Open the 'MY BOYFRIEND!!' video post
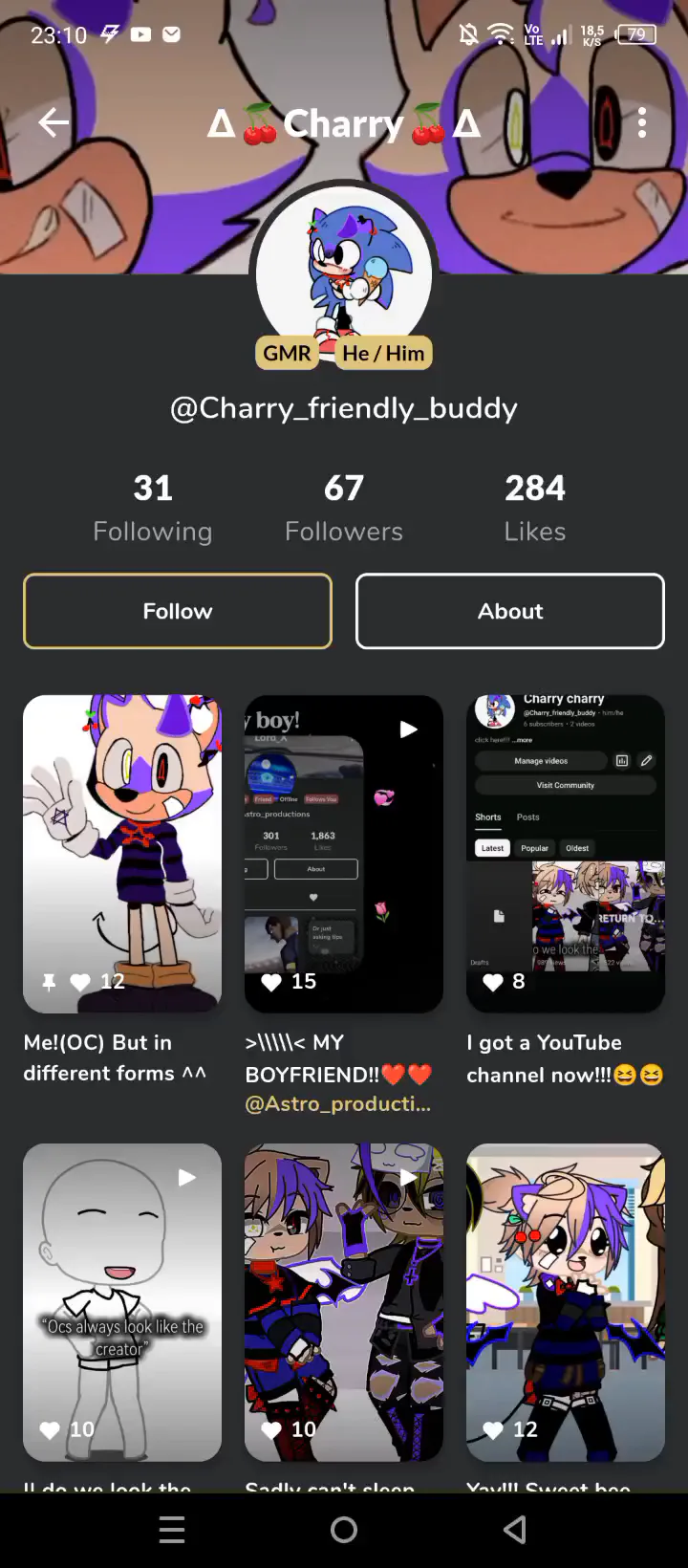The image size is (688, 1568). click(344, 853)
